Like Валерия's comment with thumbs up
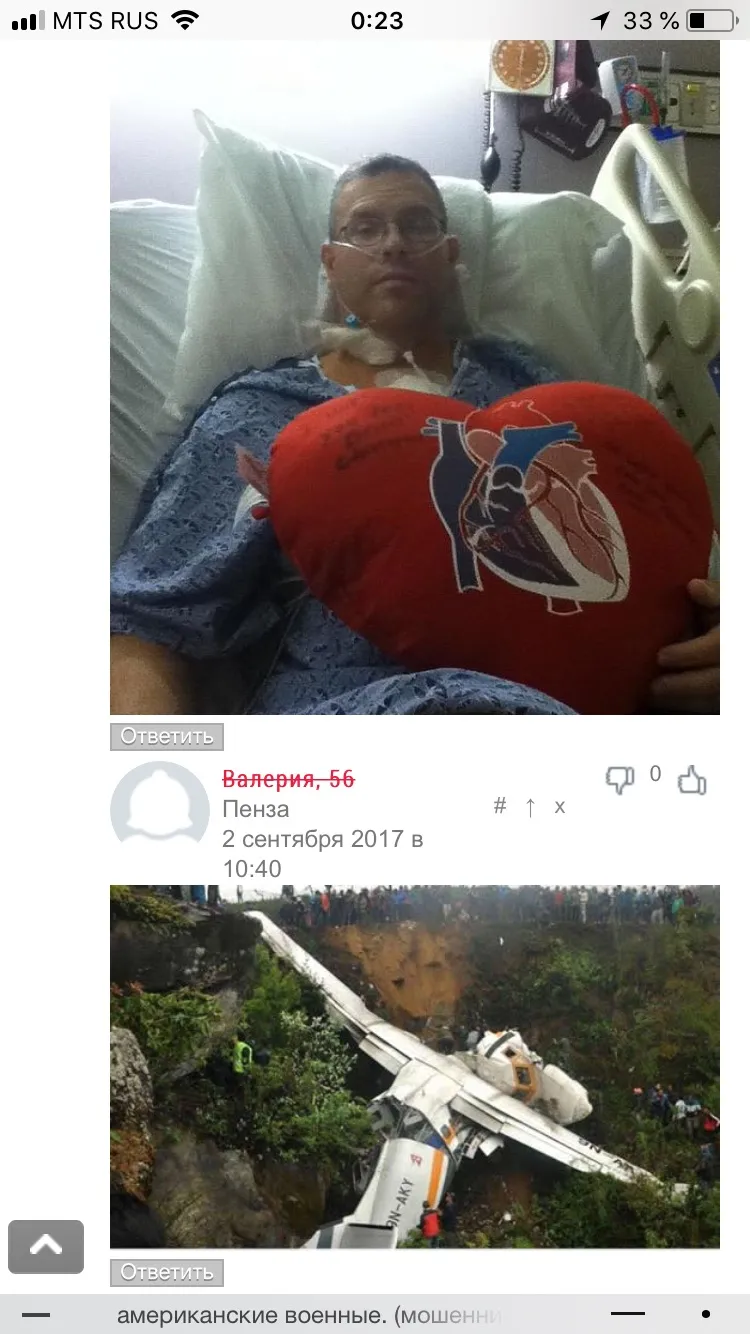This screenshot has width=750, height=1334. tap(692, 780)
